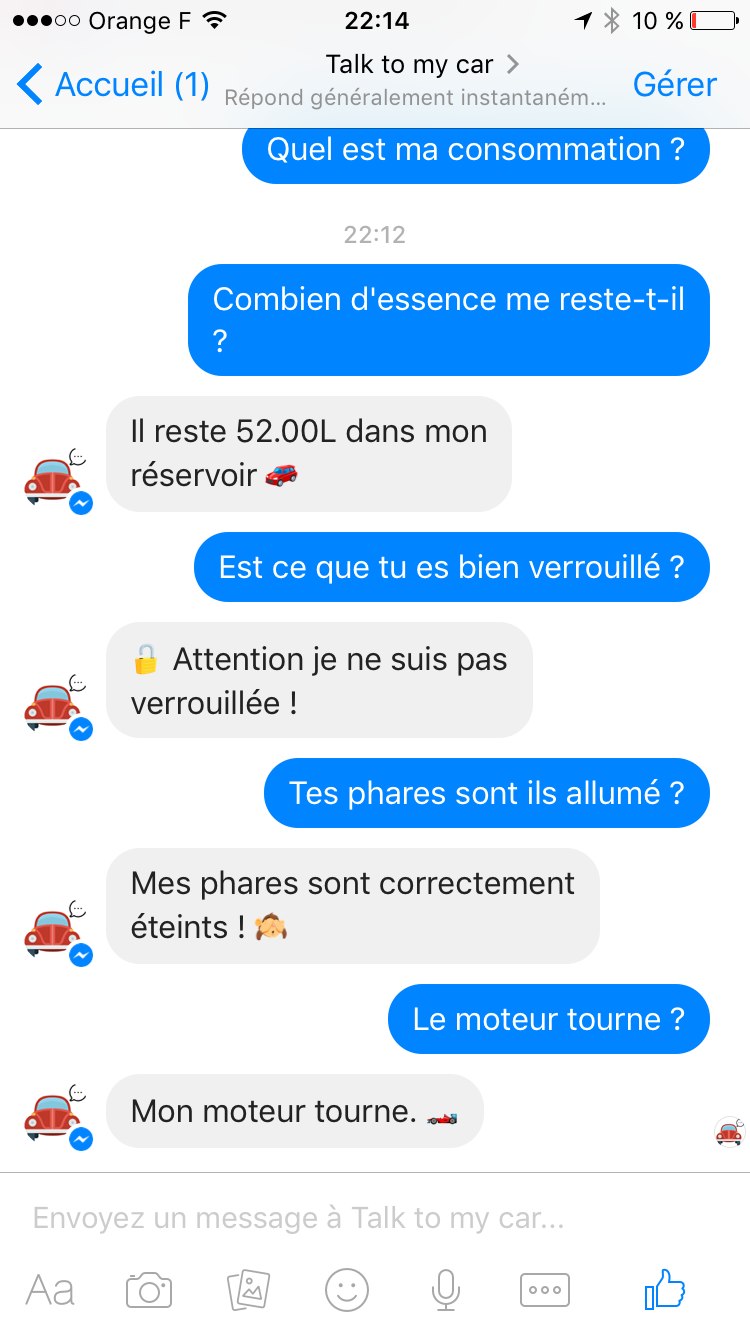Open the photo gallery picker
Image resolution: width=750 pixels, height=1334 pixels.
pos(248,1290)
